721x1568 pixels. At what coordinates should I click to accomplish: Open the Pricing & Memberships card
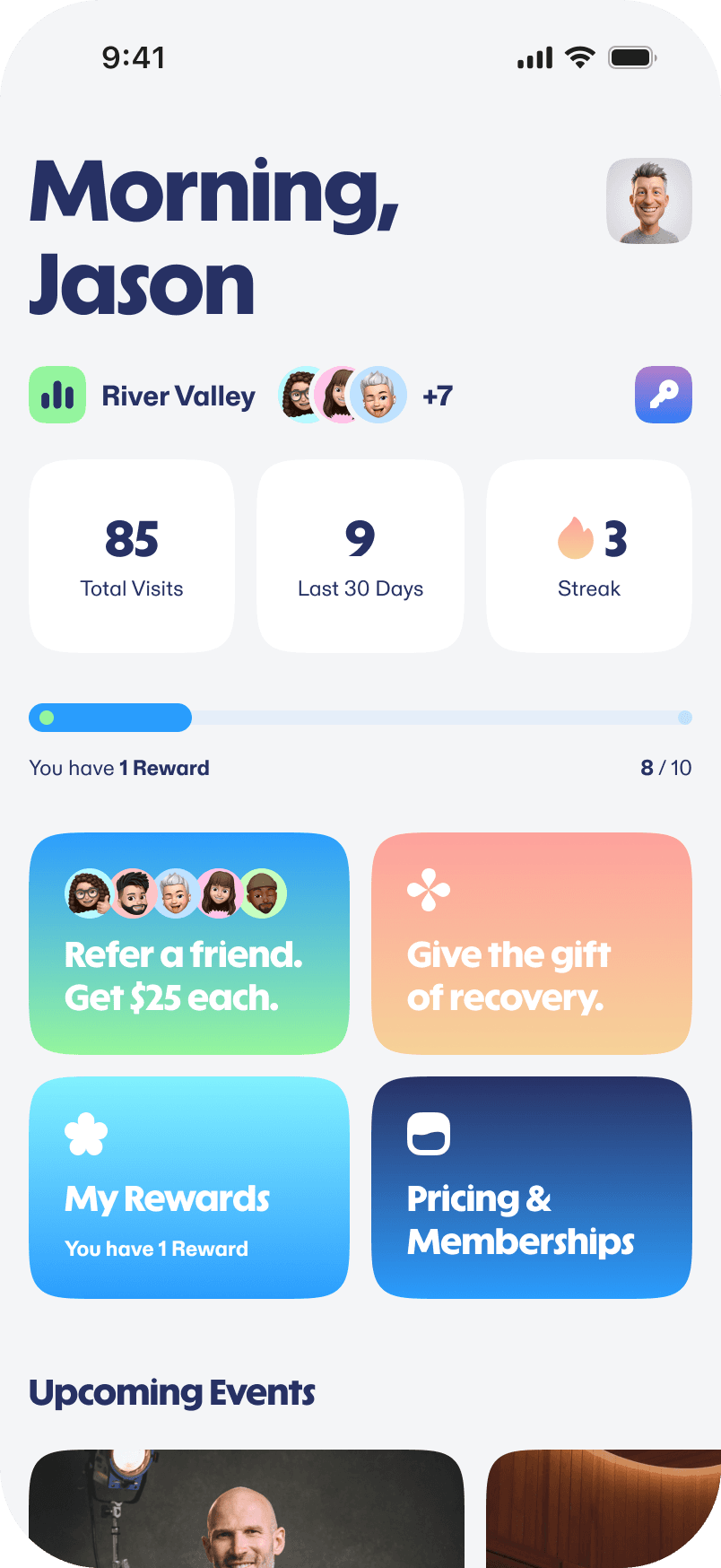coord(531,1187)
